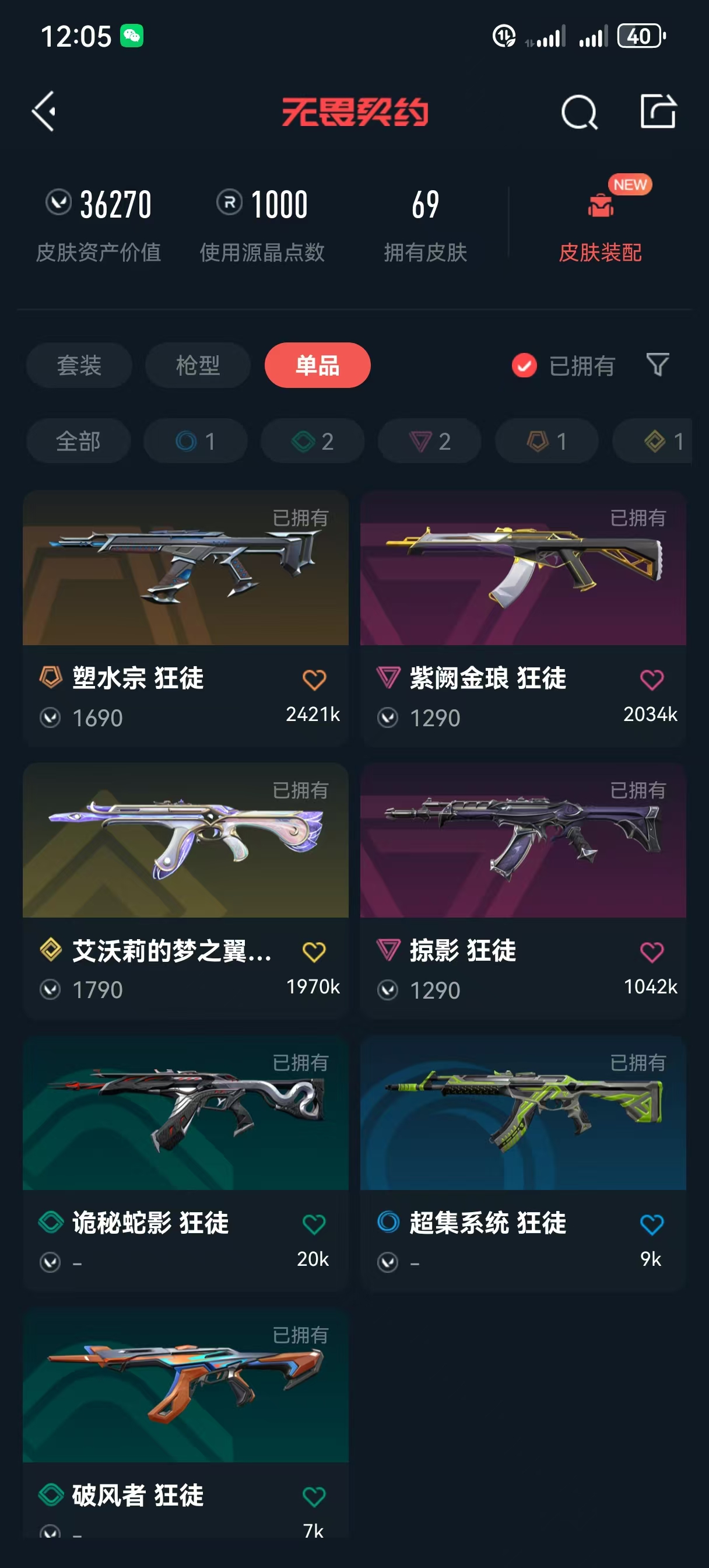Filter by the blue circle tier chip
The image size is (709, 1568).
pos(195,440)
